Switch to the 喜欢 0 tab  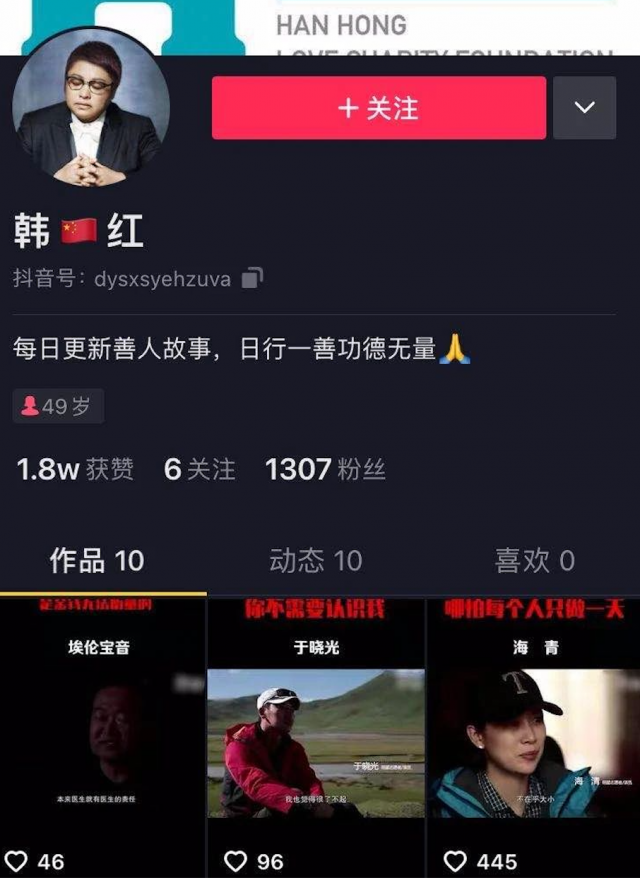click(x=534, y=560)
